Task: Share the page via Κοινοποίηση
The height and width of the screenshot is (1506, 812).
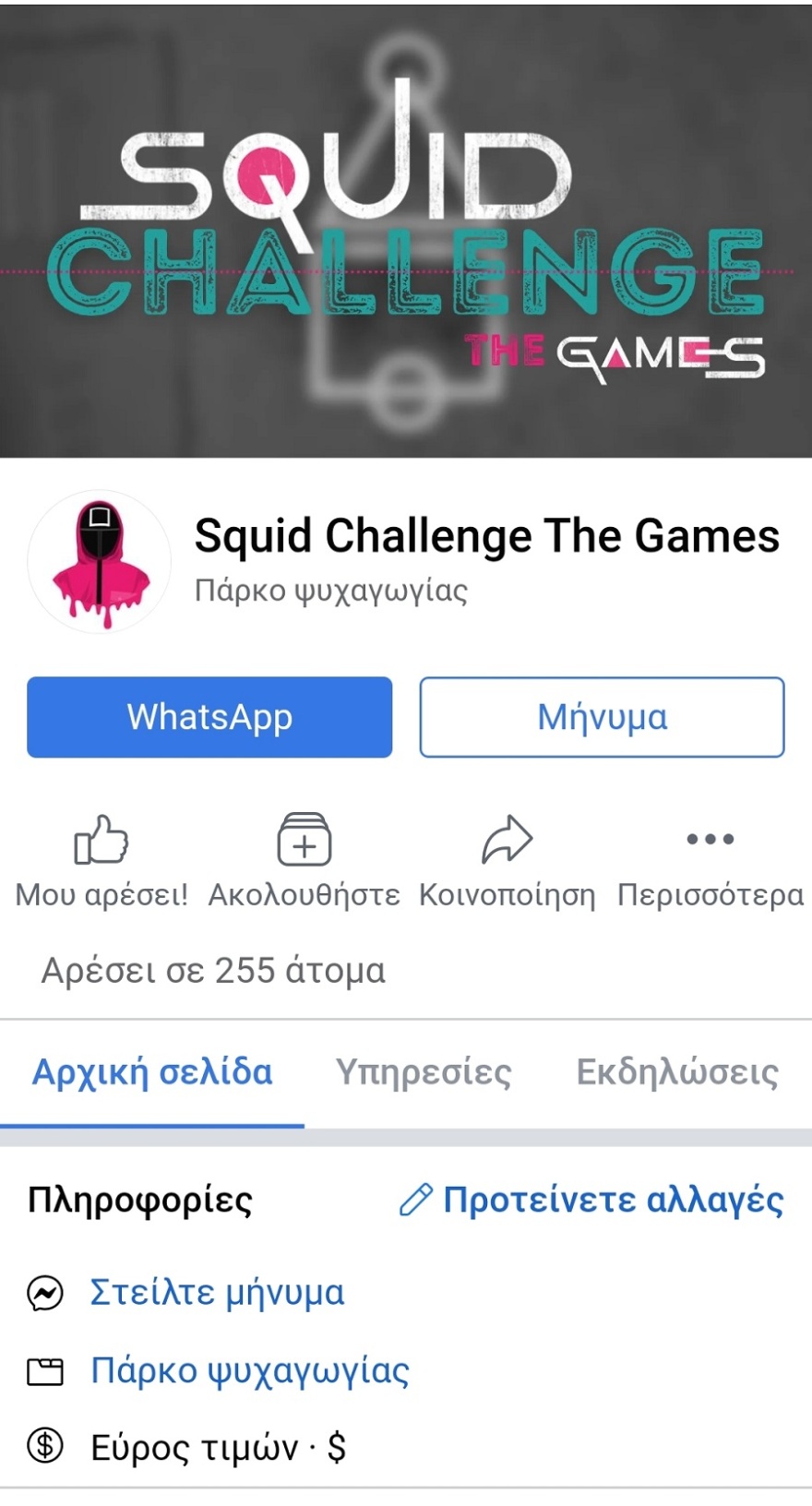Action: click(x=507, y=859)
